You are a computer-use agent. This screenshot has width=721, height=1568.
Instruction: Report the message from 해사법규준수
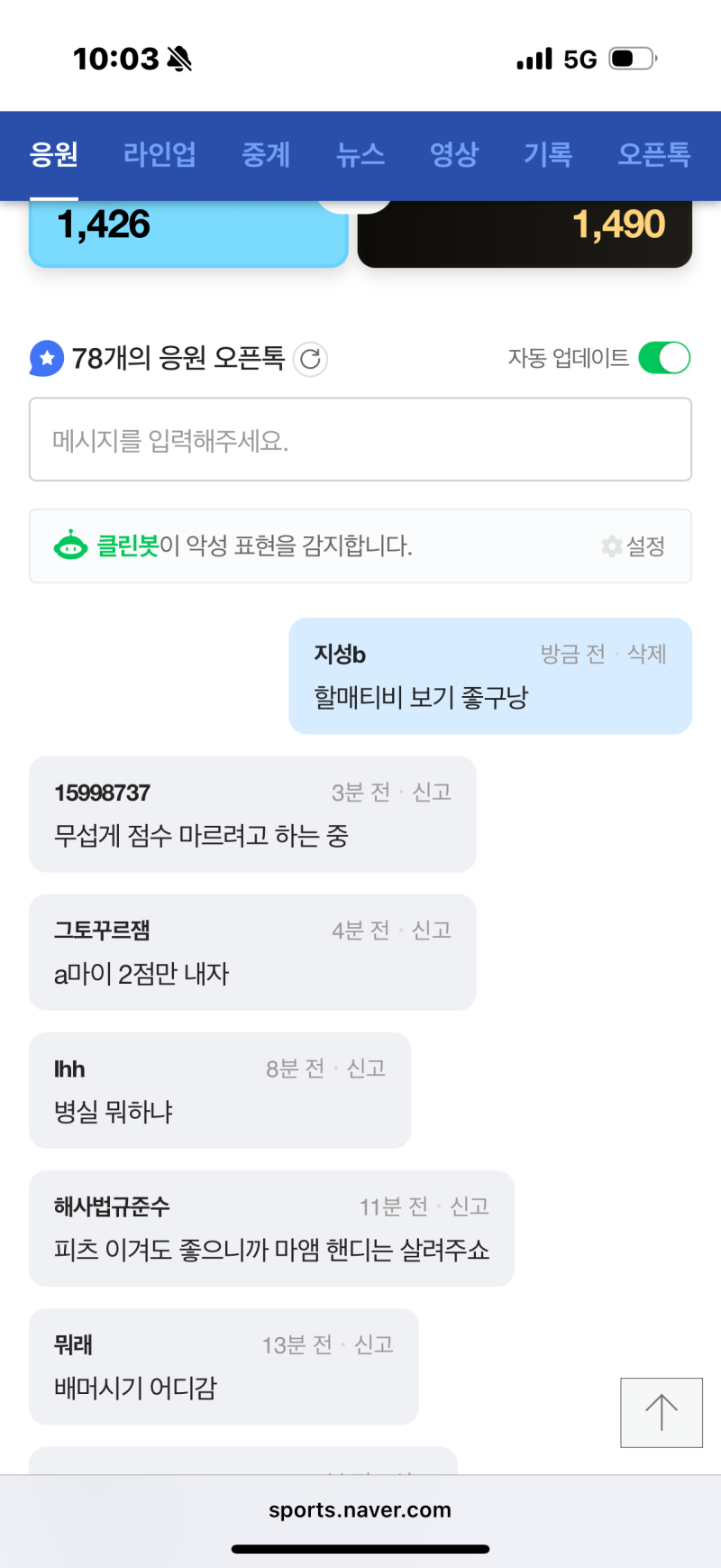[x=470, y=1206]
